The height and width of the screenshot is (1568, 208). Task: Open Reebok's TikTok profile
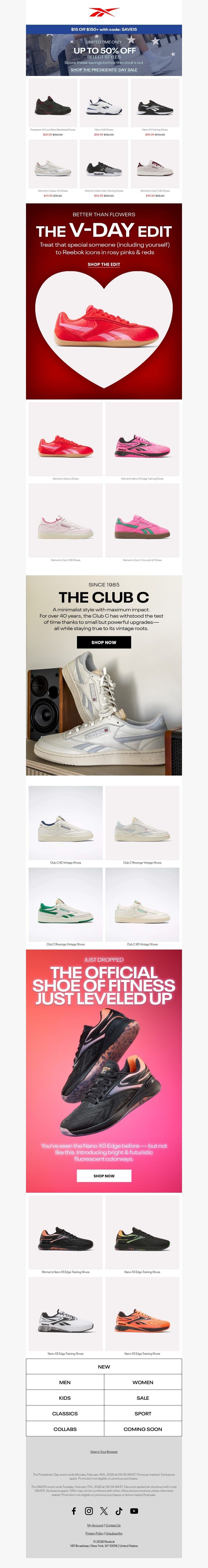point(119,1511)
